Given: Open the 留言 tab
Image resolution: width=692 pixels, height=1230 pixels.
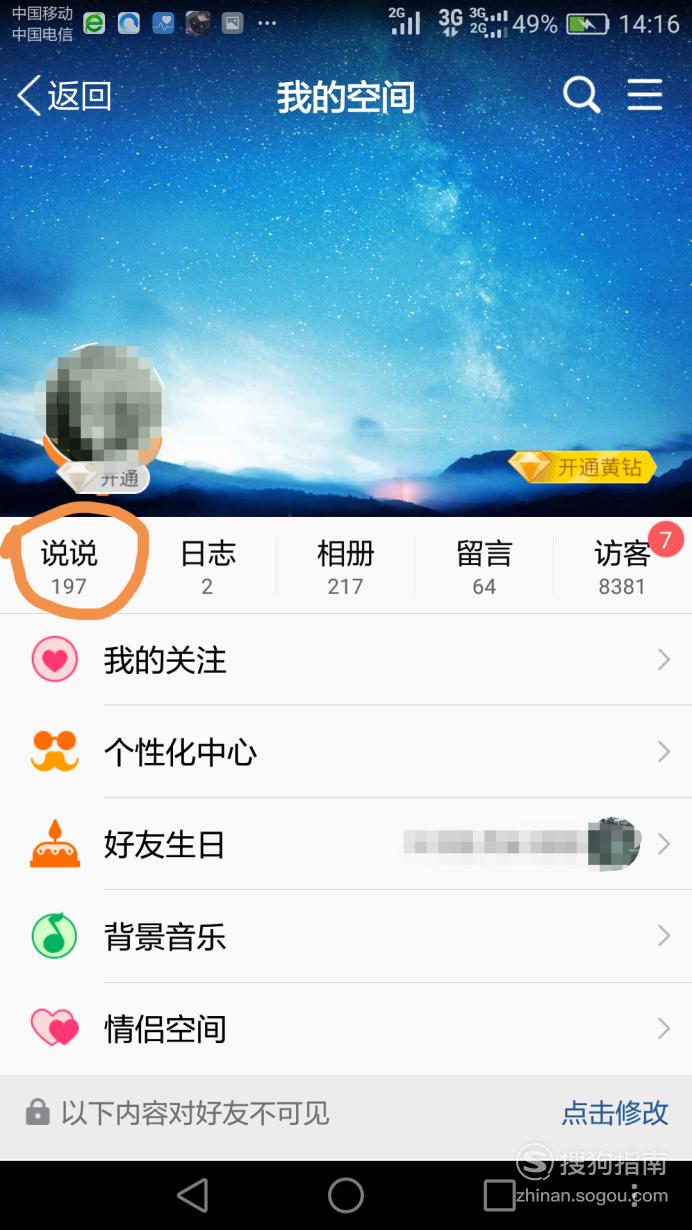Looking at the screenshot, I should click(x=484, y=566).
